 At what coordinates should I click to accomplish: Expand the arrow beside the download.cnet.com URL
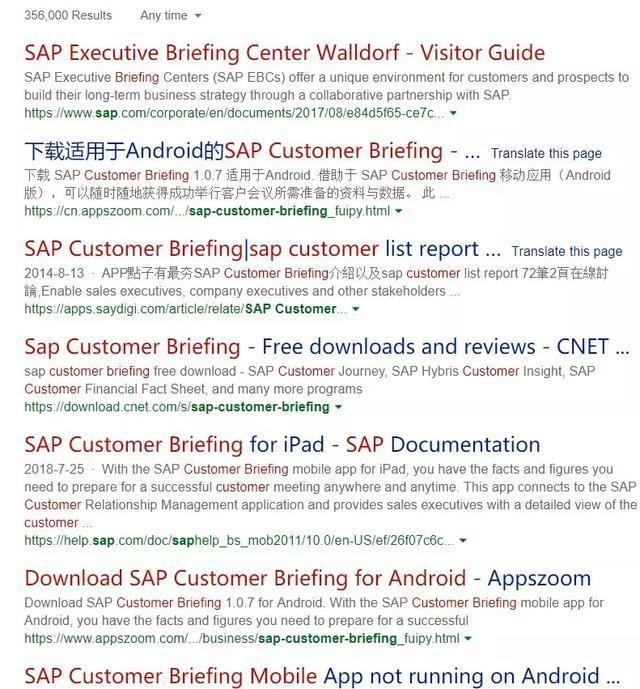[338, 408]
